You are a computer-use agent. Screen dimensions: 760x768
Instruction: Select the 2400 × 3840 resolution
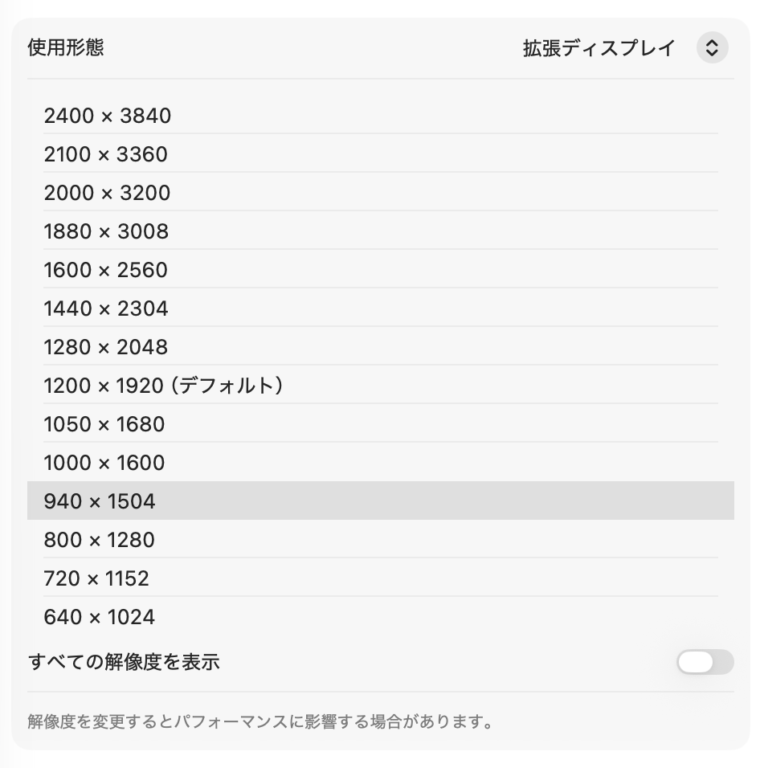pos(108,116)
